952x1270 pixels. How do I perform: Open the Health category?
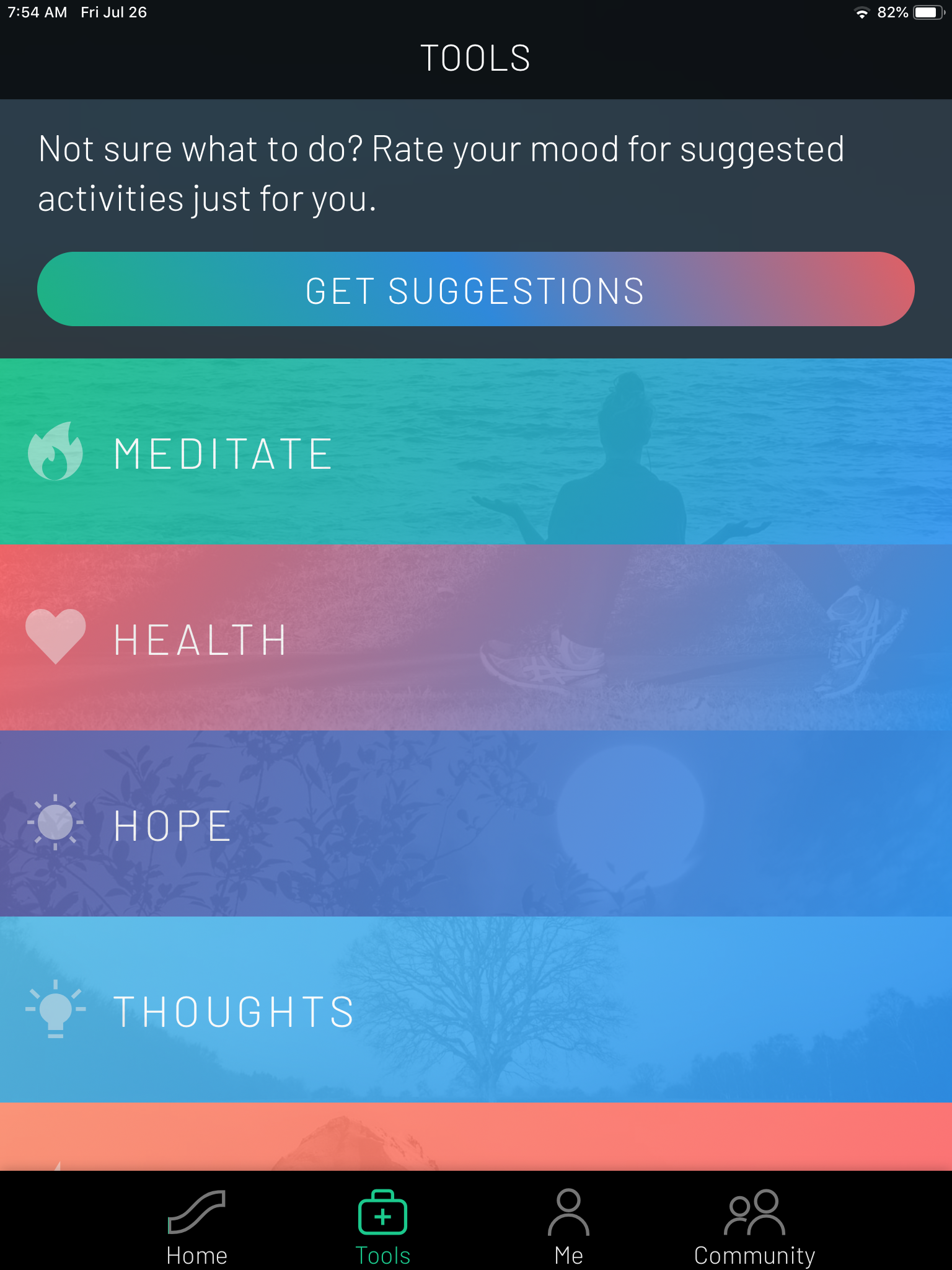tap(475, 638)
